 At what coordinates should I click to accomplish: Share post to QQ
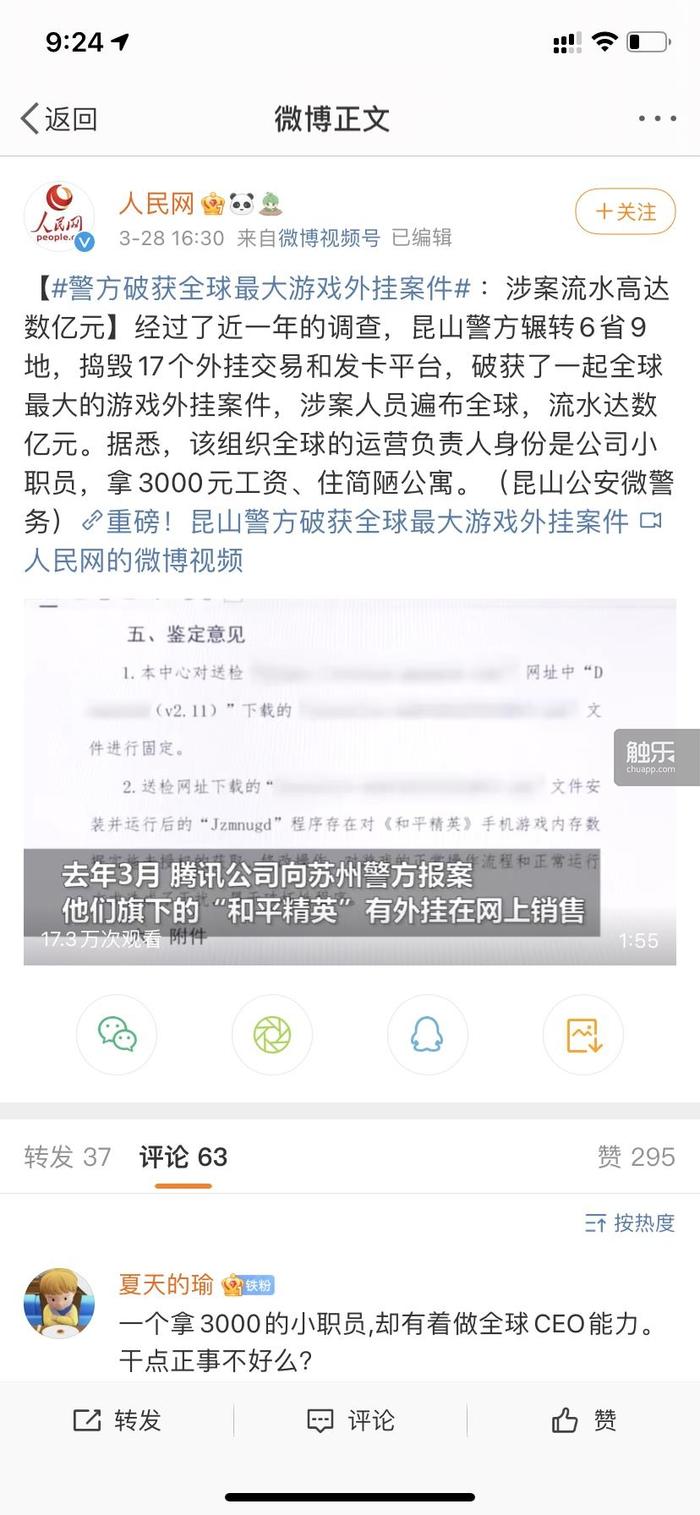tap(427, 1035)
